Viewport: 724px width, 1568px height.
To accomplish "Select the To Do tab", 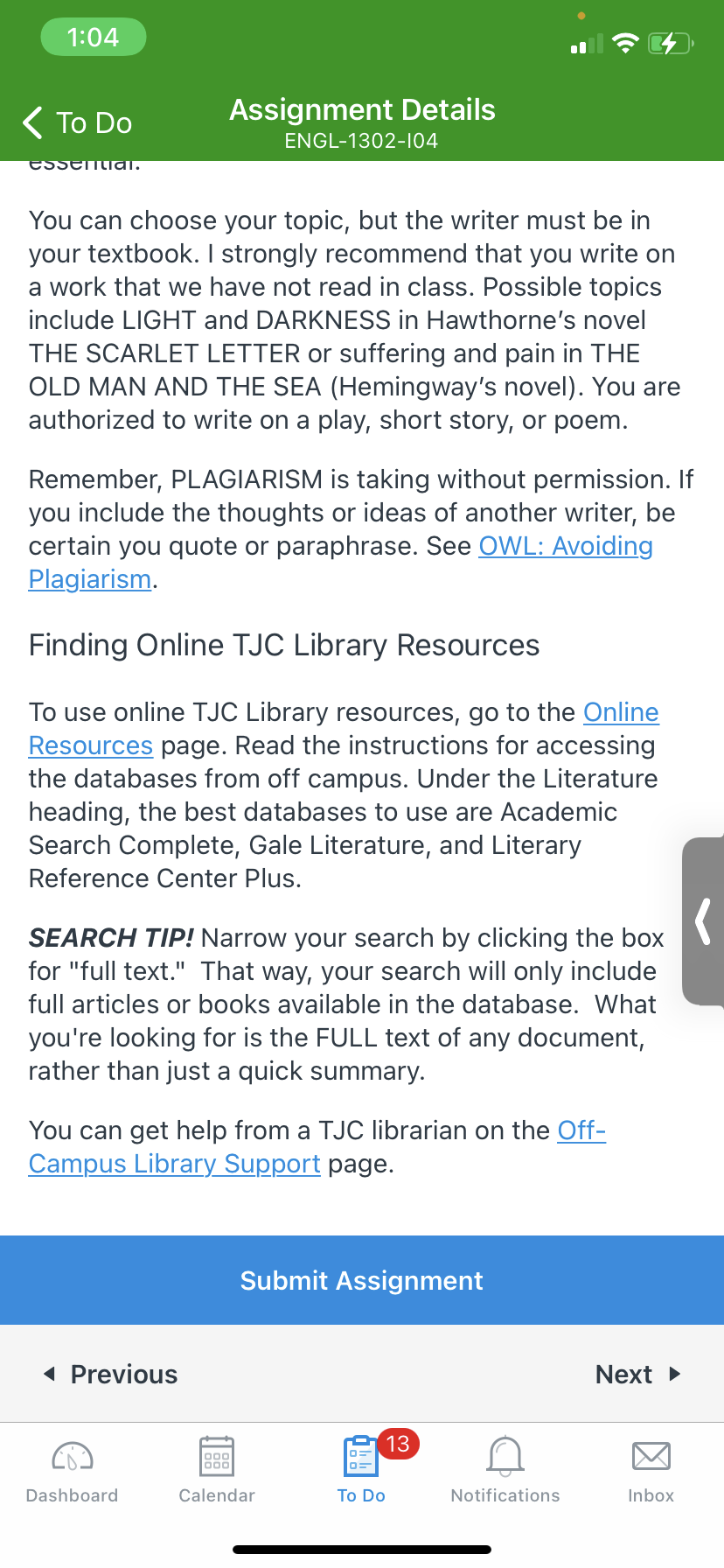I will click(x=362, y=1470).
